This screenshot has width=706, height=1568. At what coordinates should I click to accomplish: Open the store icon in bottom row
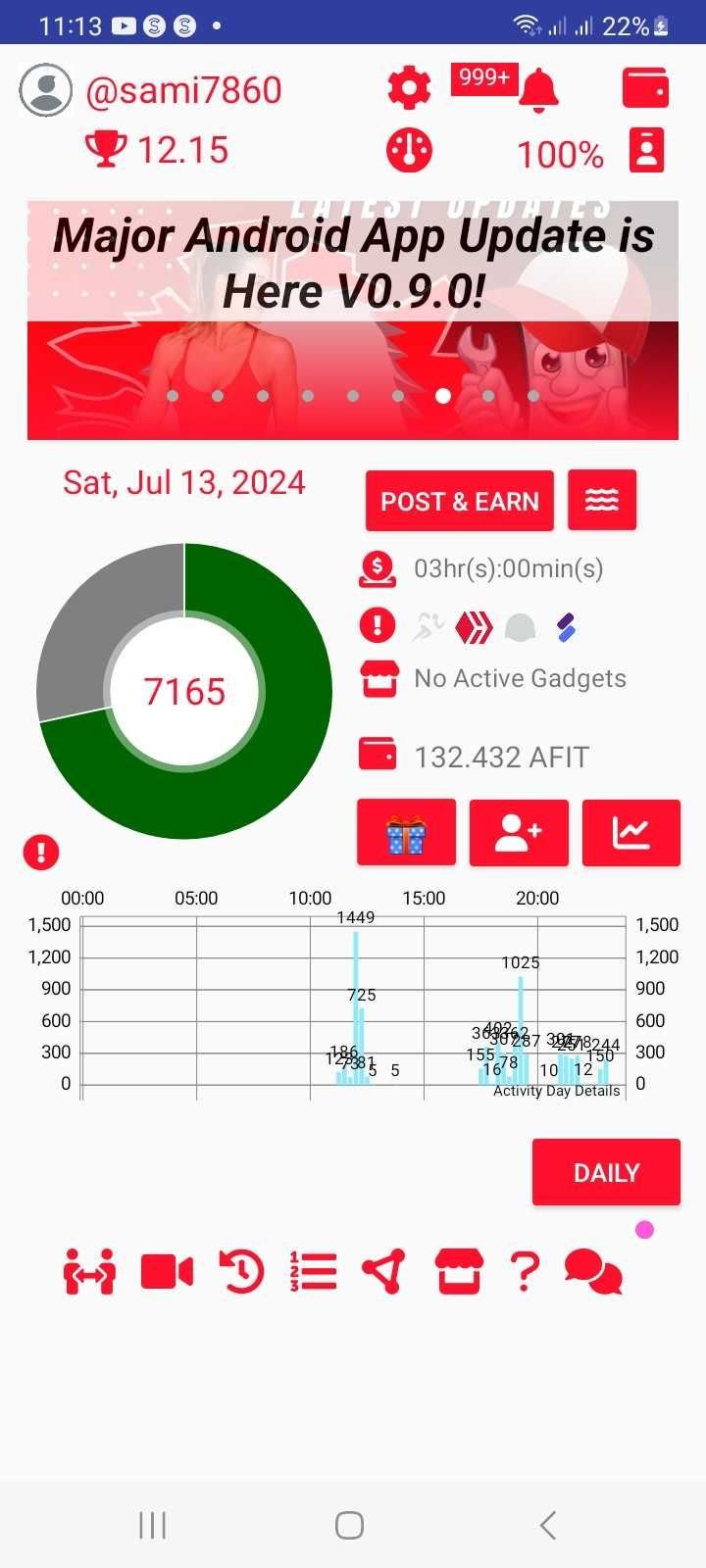click(x=459, y=1272)
